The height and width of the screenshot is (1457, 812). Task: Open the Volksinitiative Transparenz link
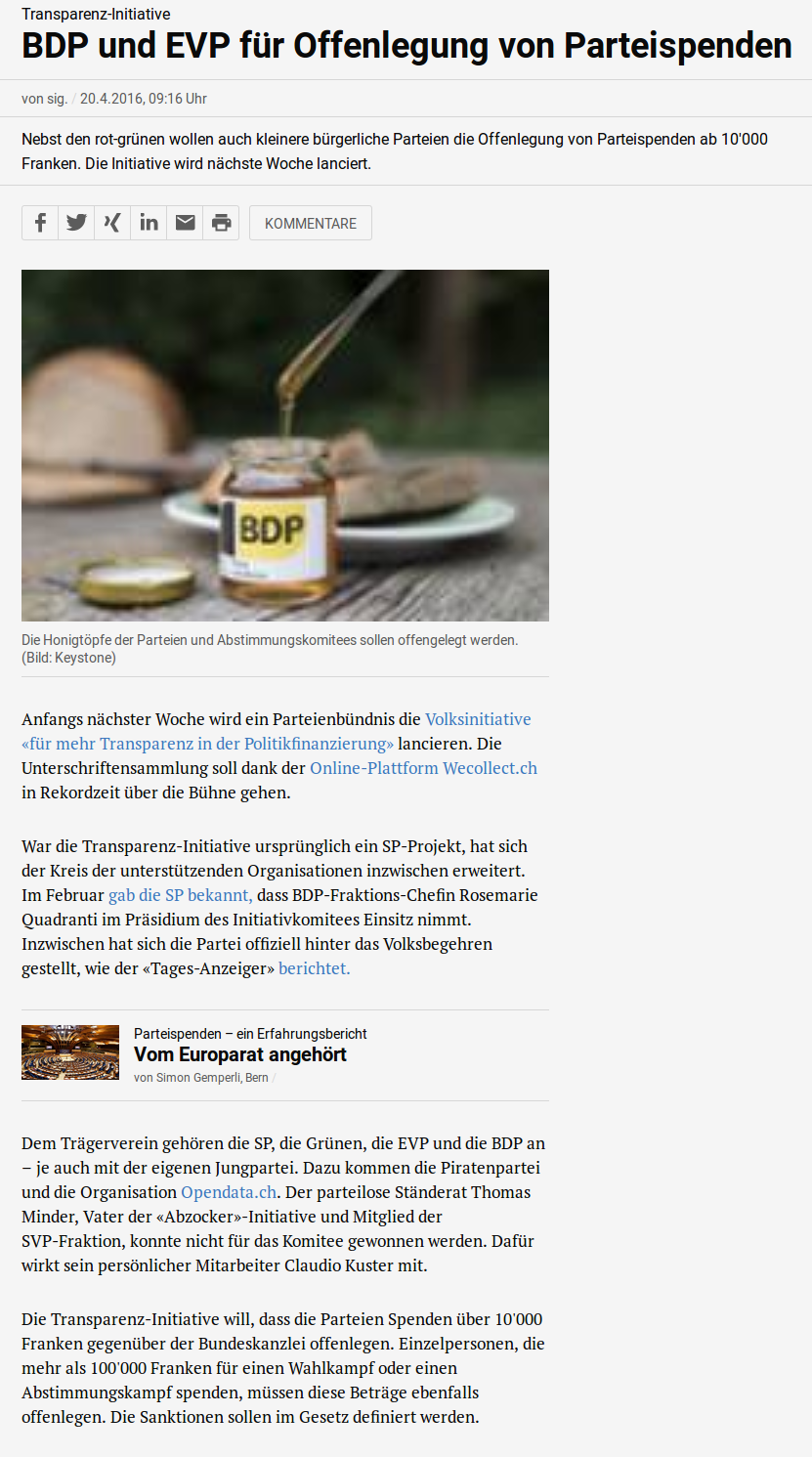(277, 731)
